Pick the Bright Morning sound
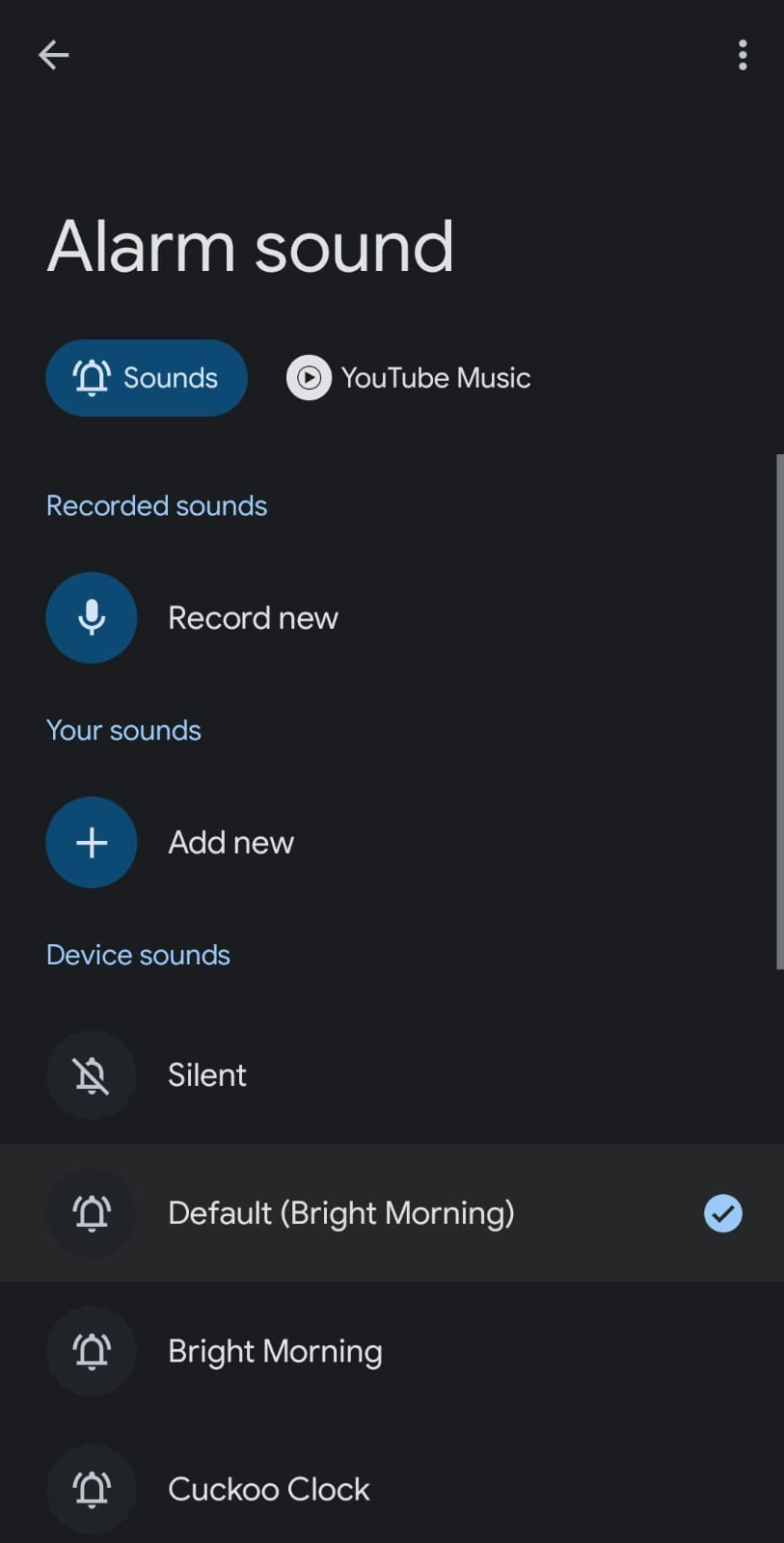 (275, 1351)
